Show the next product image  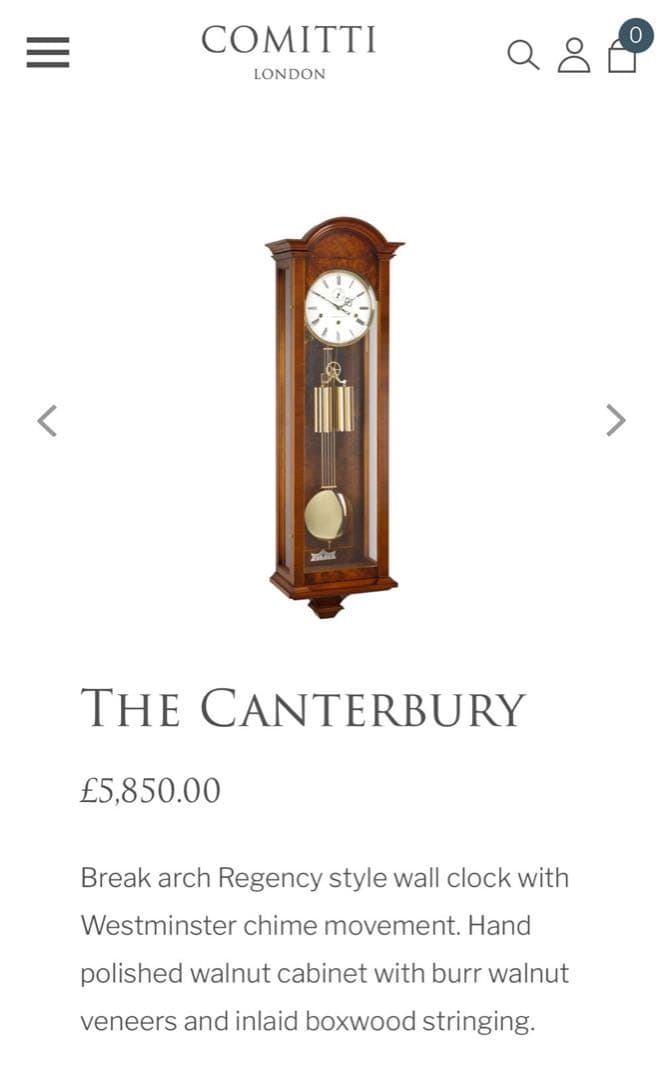(x=615, y=420)
